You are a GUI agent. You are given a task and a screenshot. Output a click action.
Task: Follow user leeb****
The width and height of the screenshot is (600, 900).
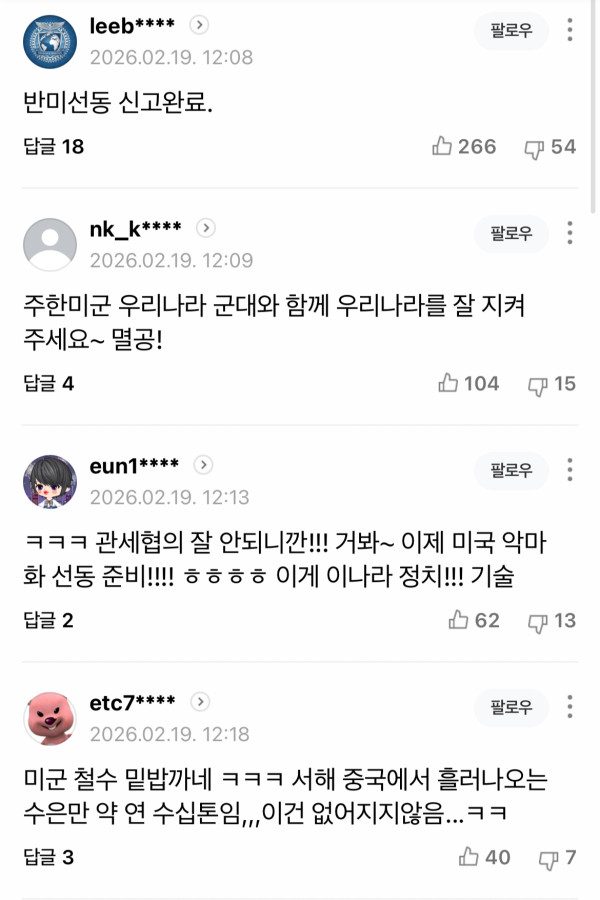coord(511,31)
